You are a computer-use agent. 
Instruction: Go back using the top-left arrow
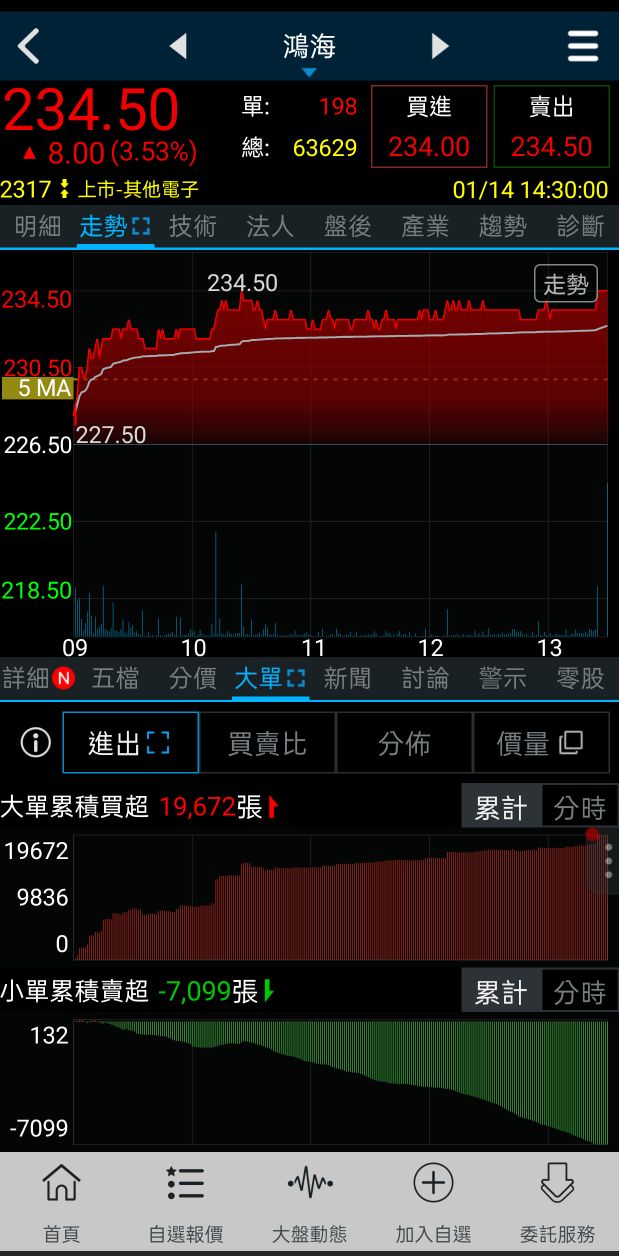point(30,46)
